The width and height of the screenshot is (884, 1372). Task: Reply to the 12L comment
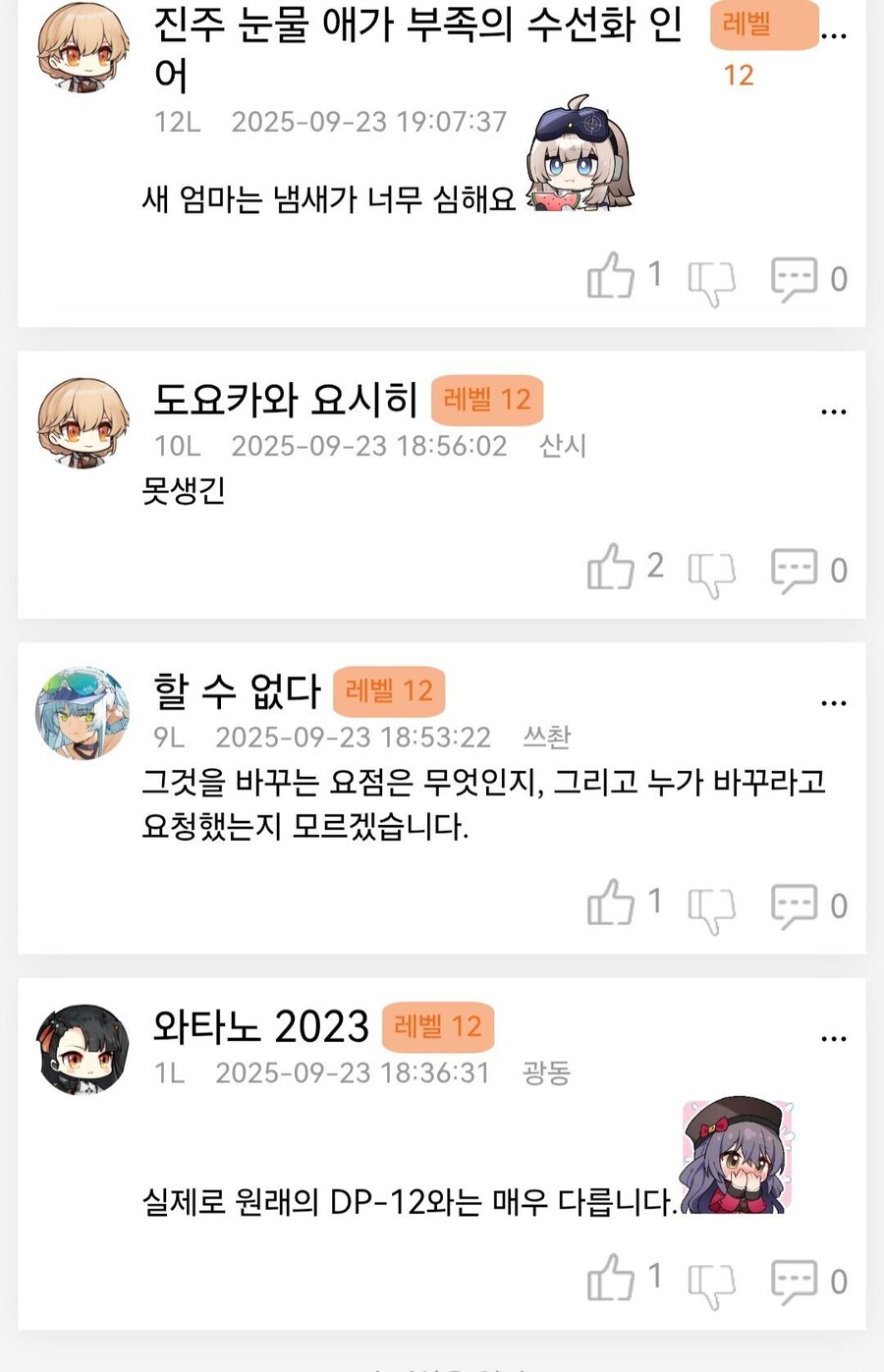(795, 278)
